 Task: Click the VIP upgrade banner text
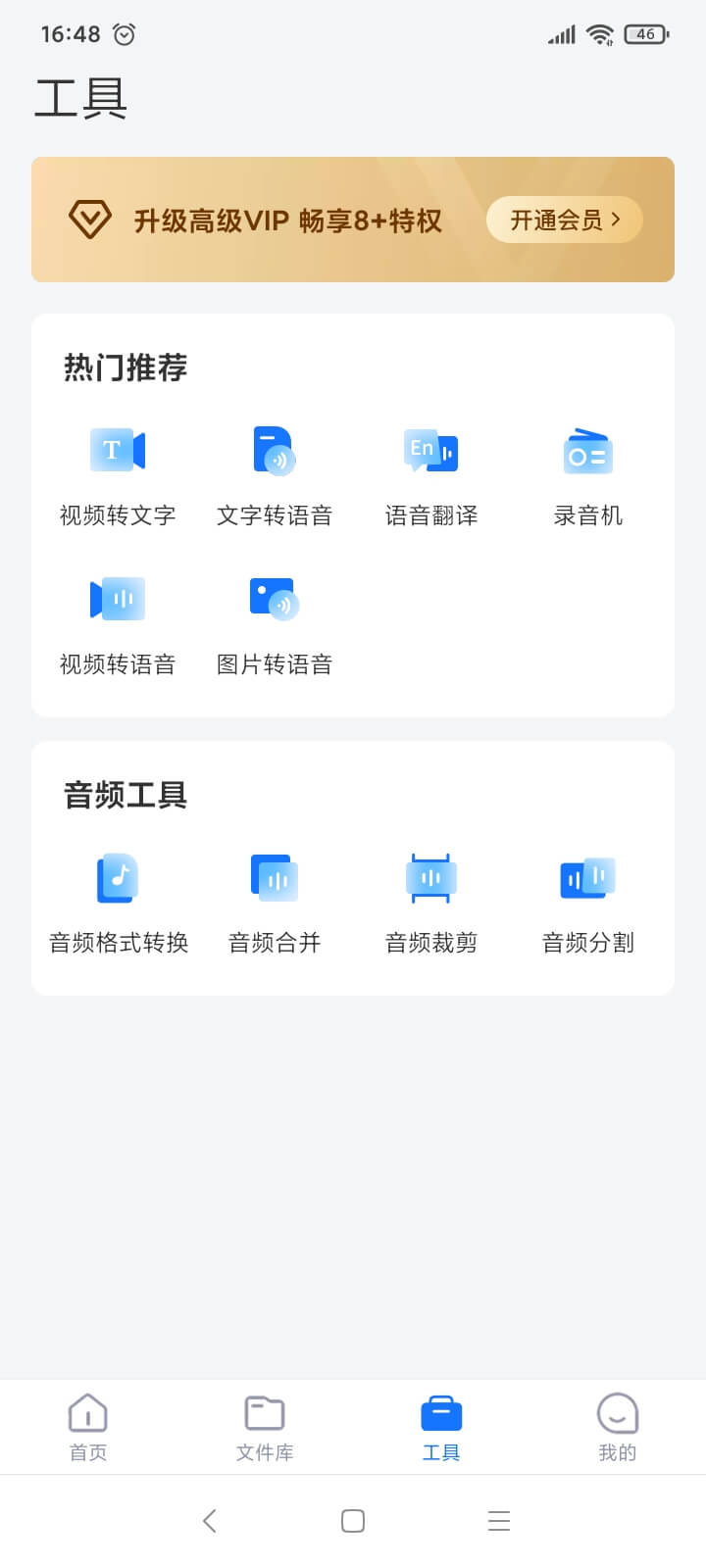coord(287,220)
